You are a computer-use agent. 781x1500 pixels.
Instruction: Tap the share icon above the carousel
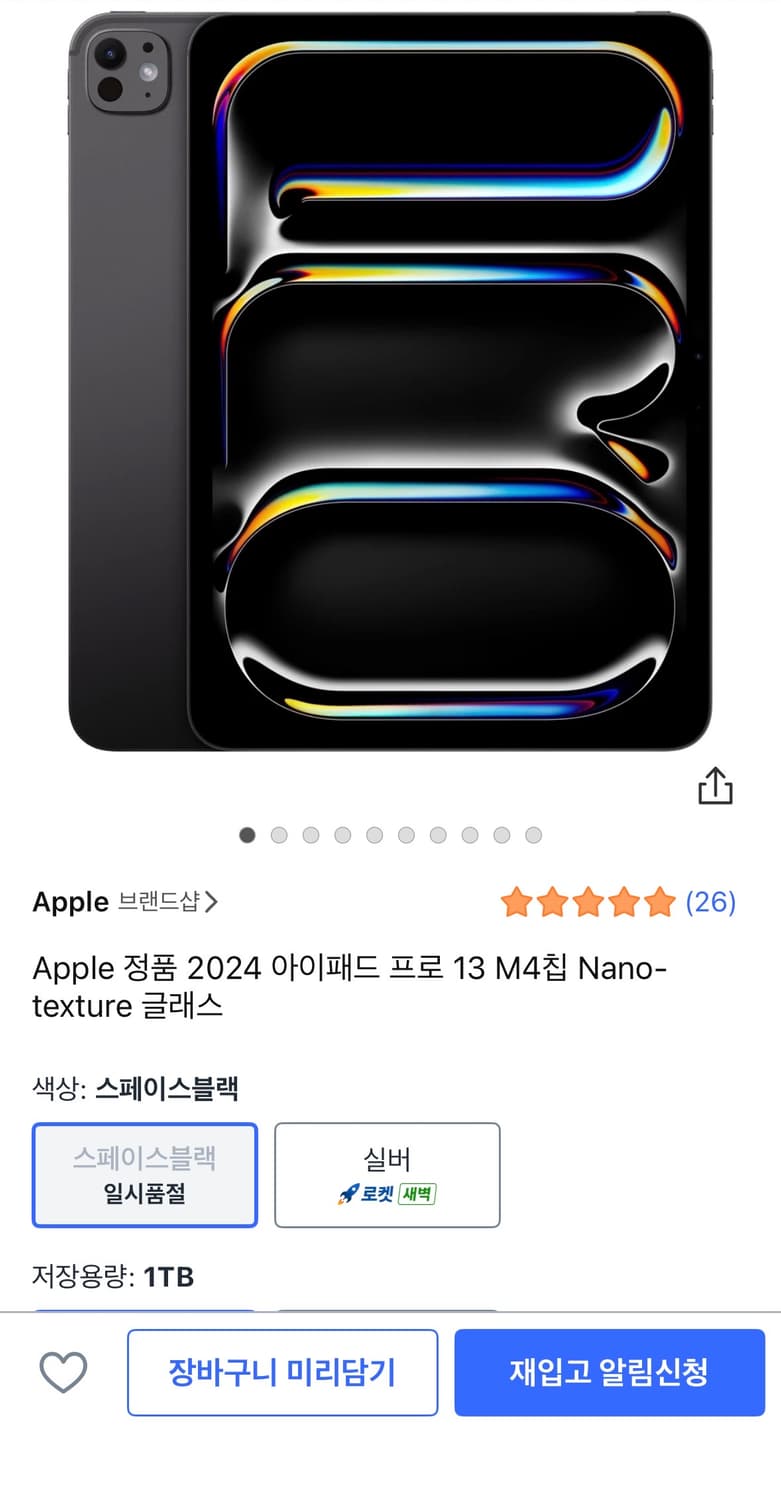(x=716, y=786)
